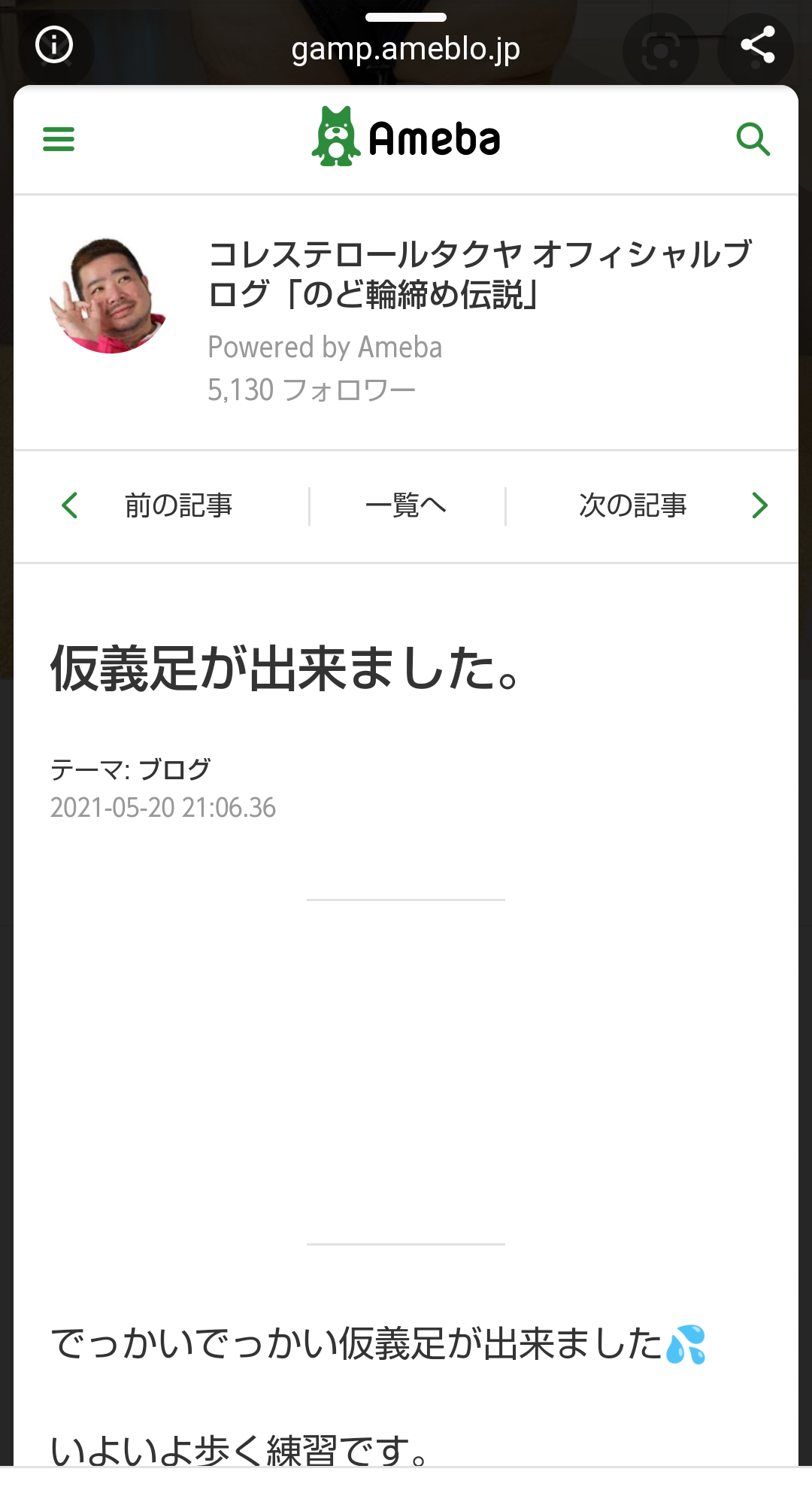Tap the Ameba logo to go home
812x1490 pixels.
tap(406, 138)
